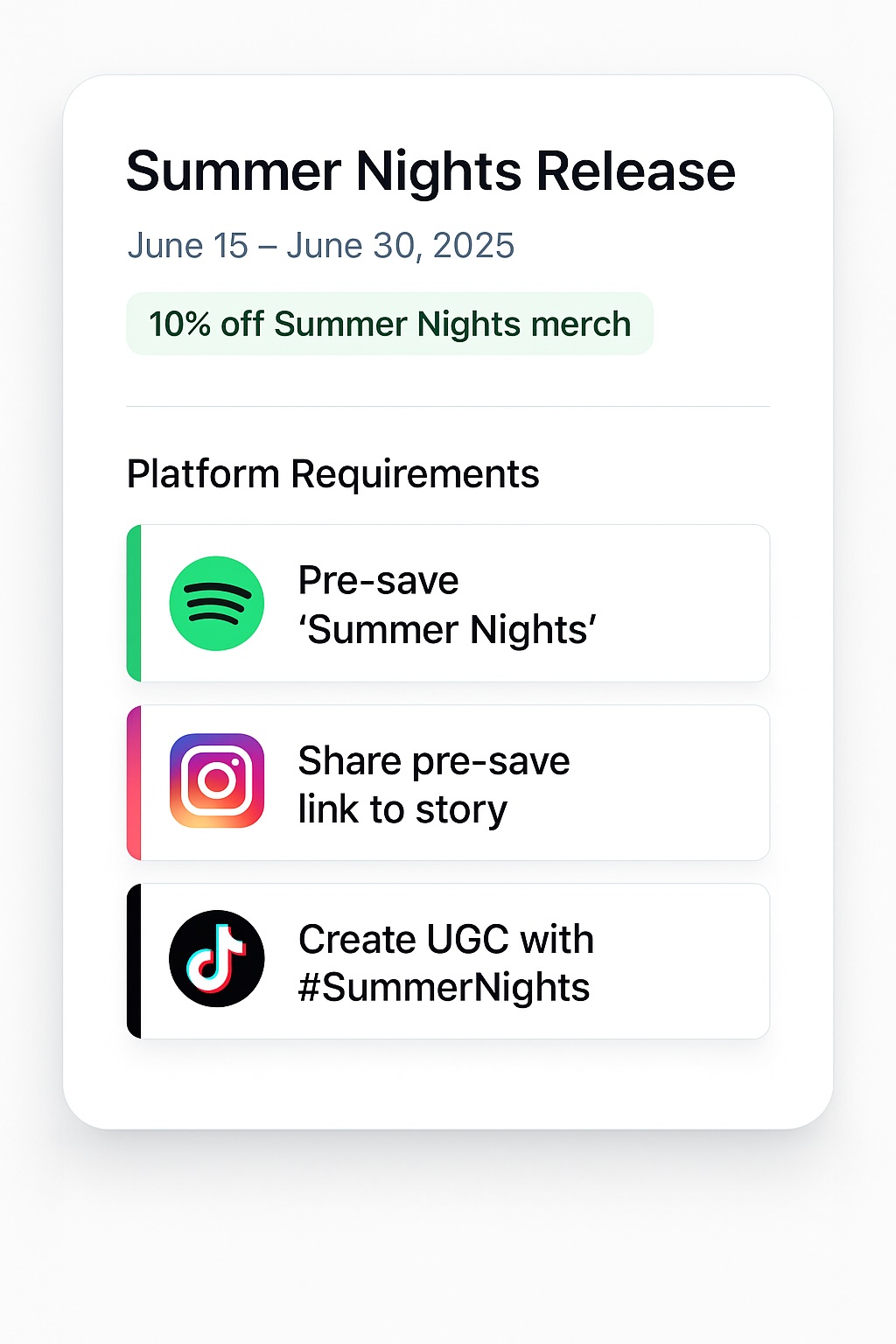Screen dimensions: 896x1344
Task: Click the campaign date range text
Action: (320, 246)
